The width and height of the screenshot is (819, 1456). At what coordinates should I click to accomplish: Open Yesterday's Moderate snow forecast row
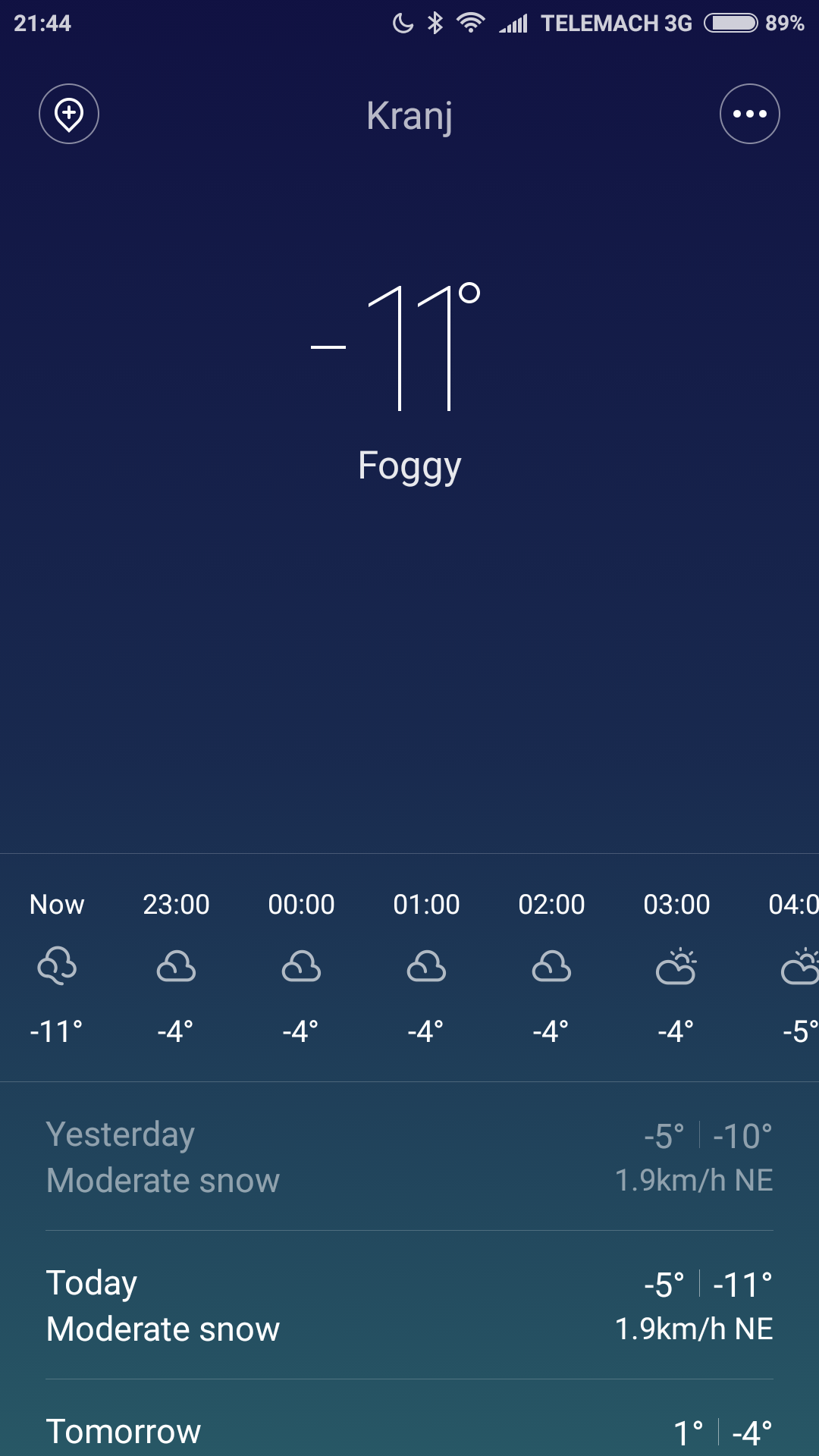(x=409, y=1156)
